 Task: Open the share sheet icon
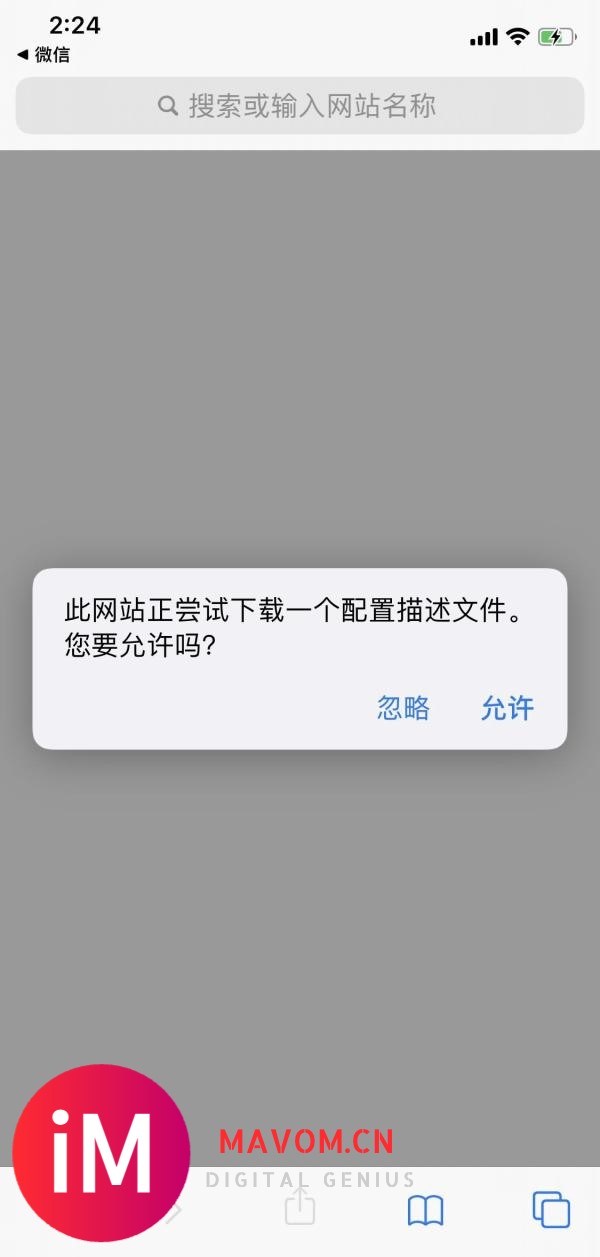(300, 1208)
